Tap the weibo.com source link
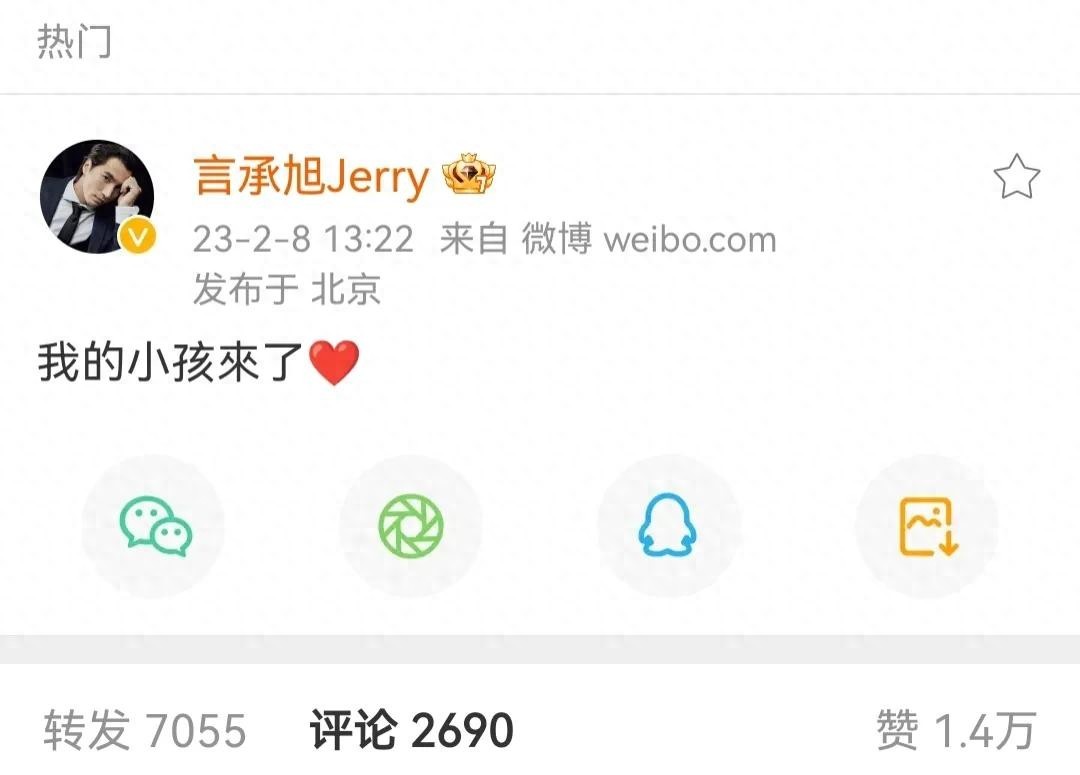Viewport: 1080px width, 775px height. point(690,240)
